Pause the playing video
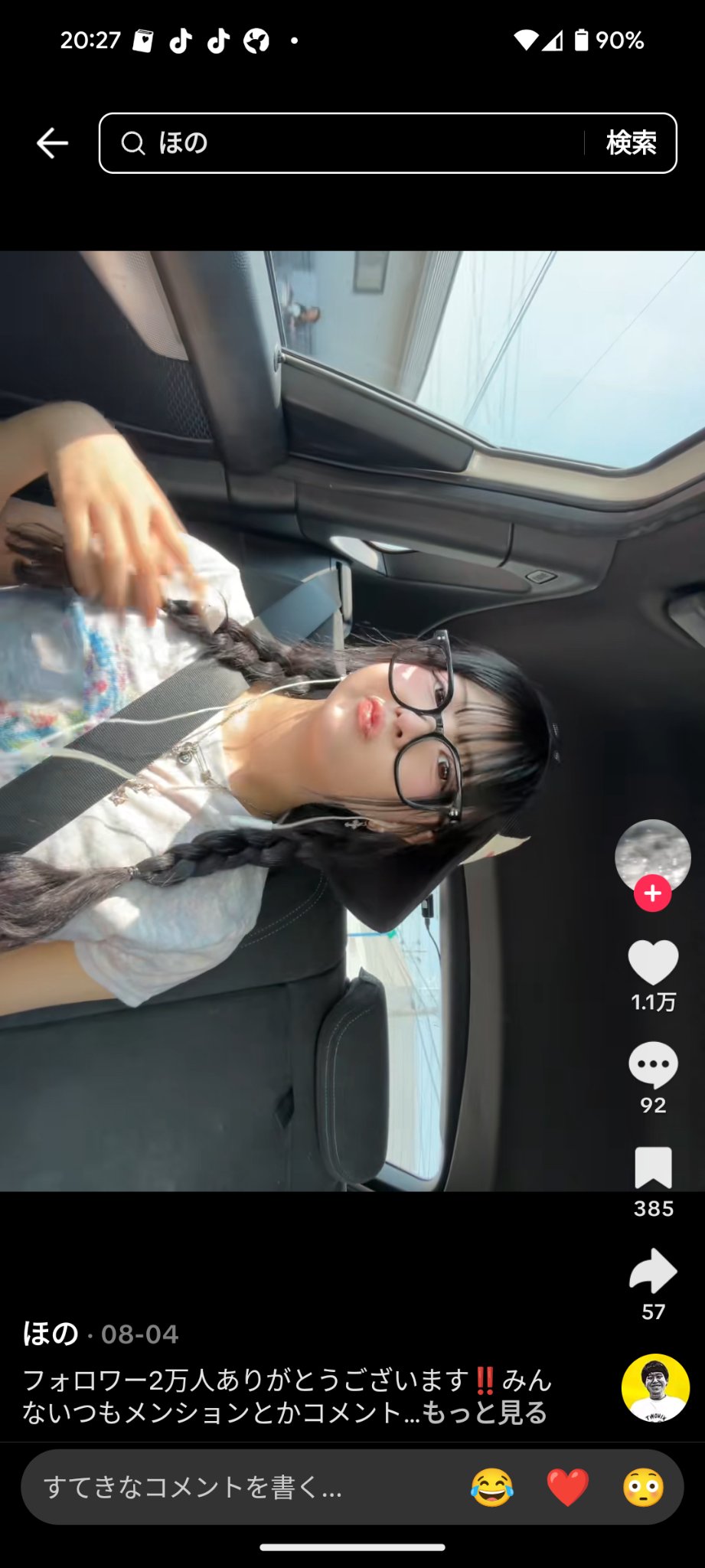 (306, 720)
